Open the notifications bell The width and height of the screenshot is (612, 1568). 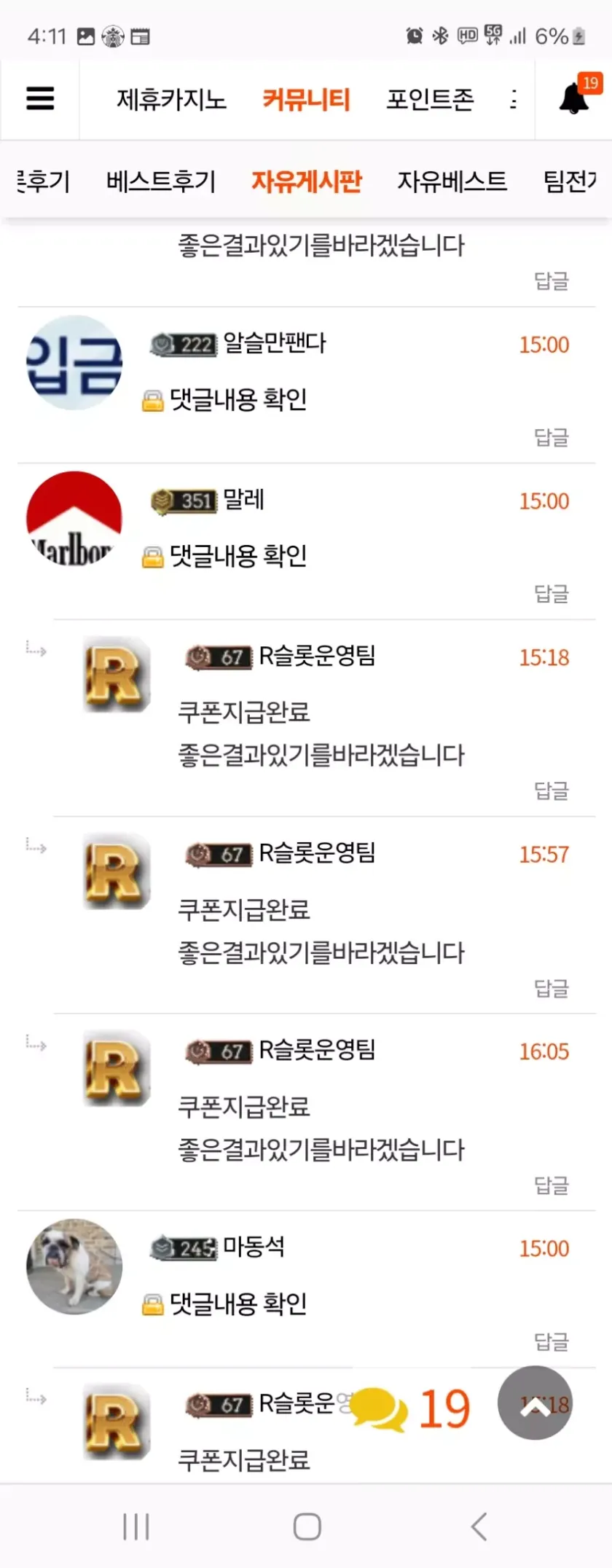574,98
